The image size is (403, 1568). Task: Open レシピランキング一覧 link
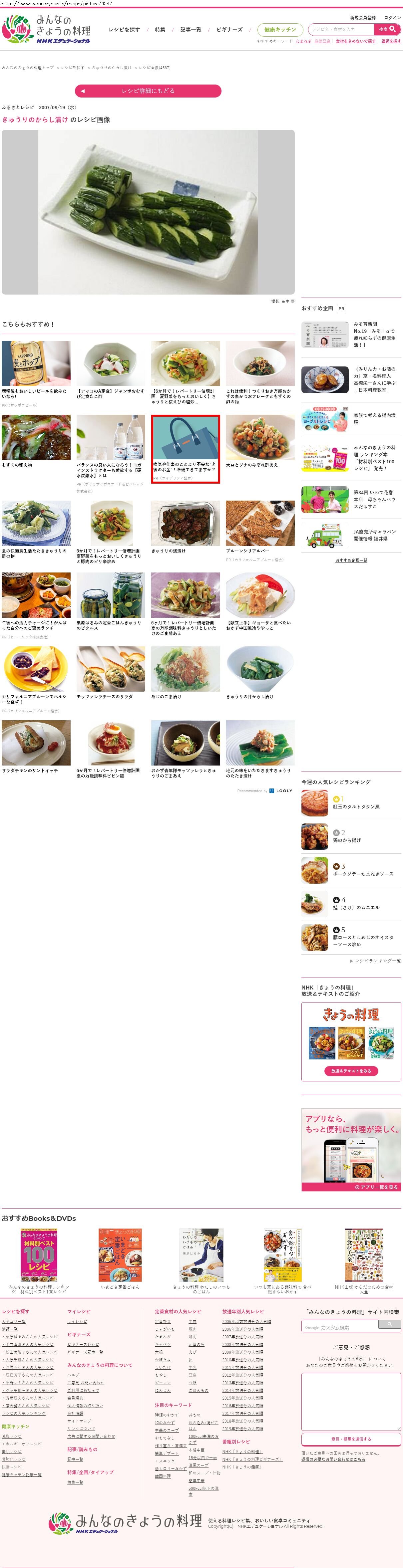377,961
